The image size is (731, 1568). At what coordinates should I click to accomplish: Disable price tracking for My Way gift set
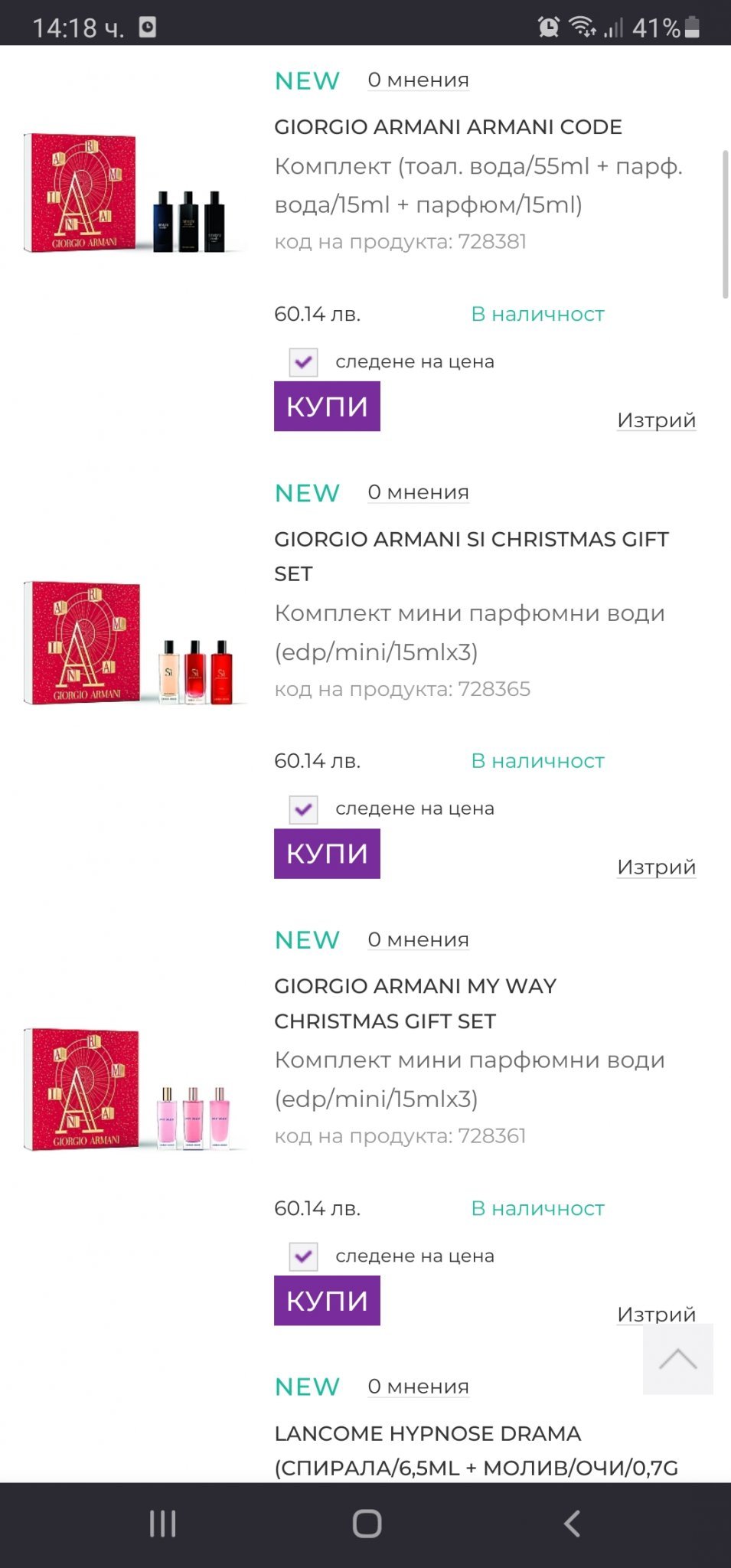click(x=304, y=1256)
